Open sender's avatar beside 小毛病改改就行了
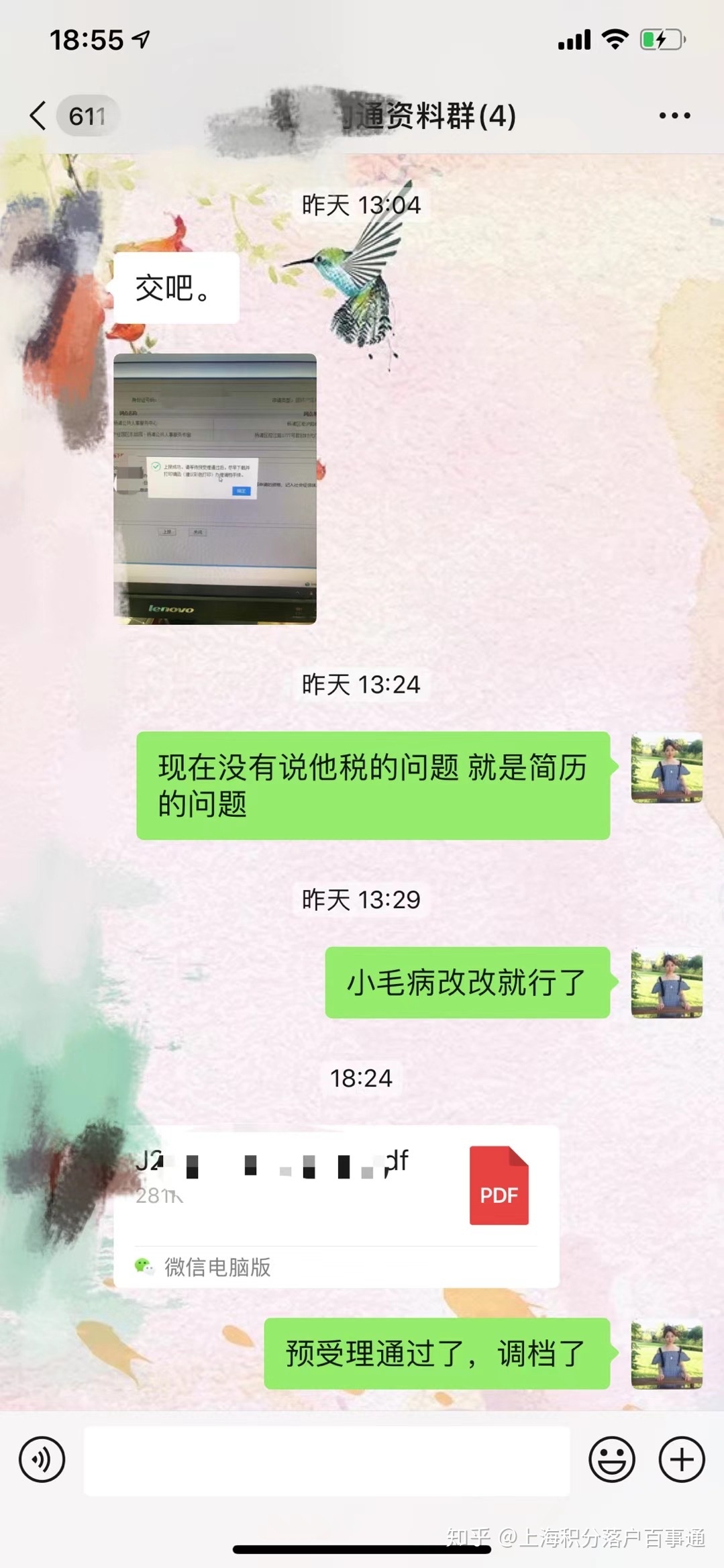The width and height of the screenshot is (724, 1568). [x=666, y=983]
